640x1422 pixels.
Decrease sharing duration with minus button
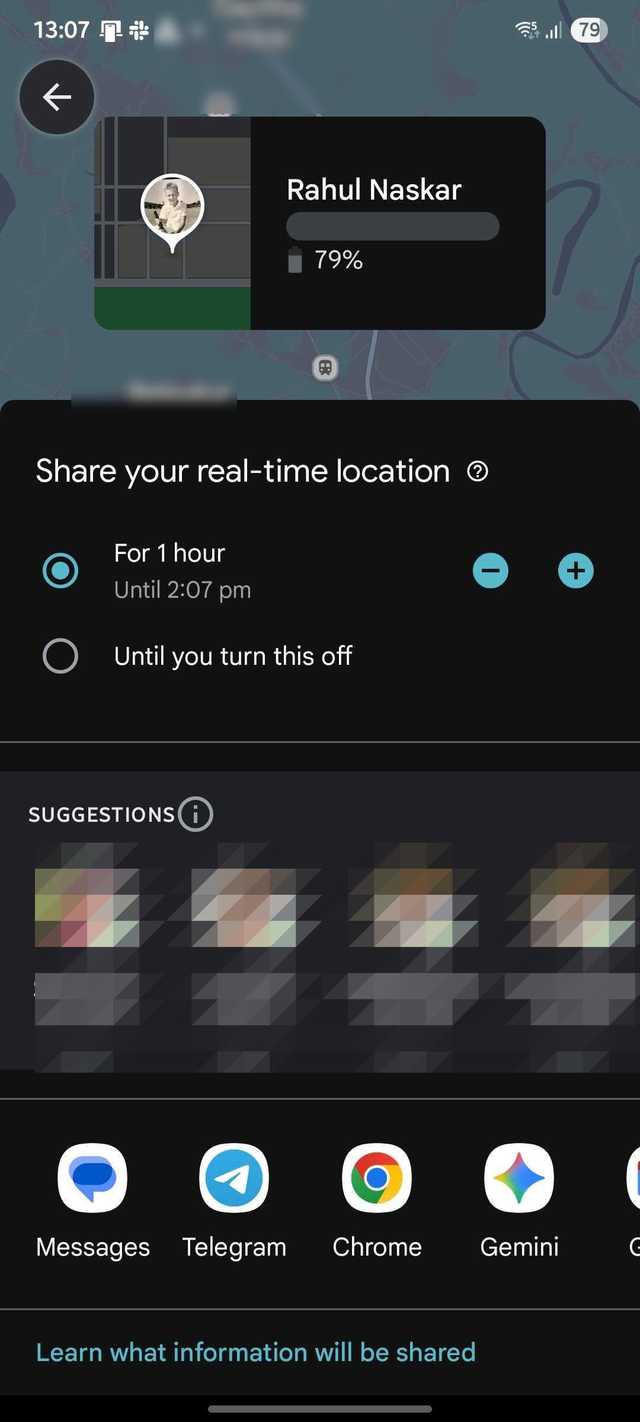coord(490,571)
